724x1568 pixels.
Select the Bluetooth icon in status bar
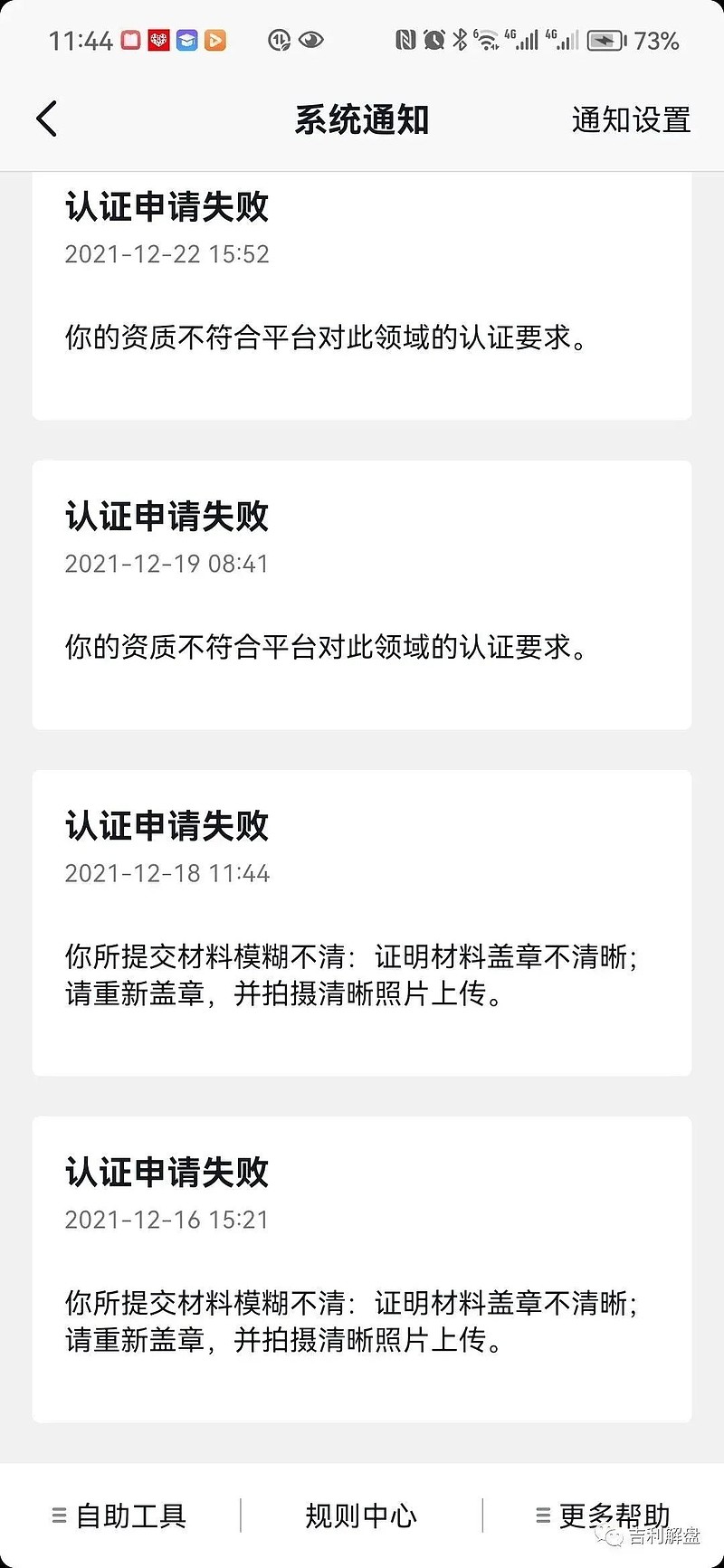[x=459, y=40]
